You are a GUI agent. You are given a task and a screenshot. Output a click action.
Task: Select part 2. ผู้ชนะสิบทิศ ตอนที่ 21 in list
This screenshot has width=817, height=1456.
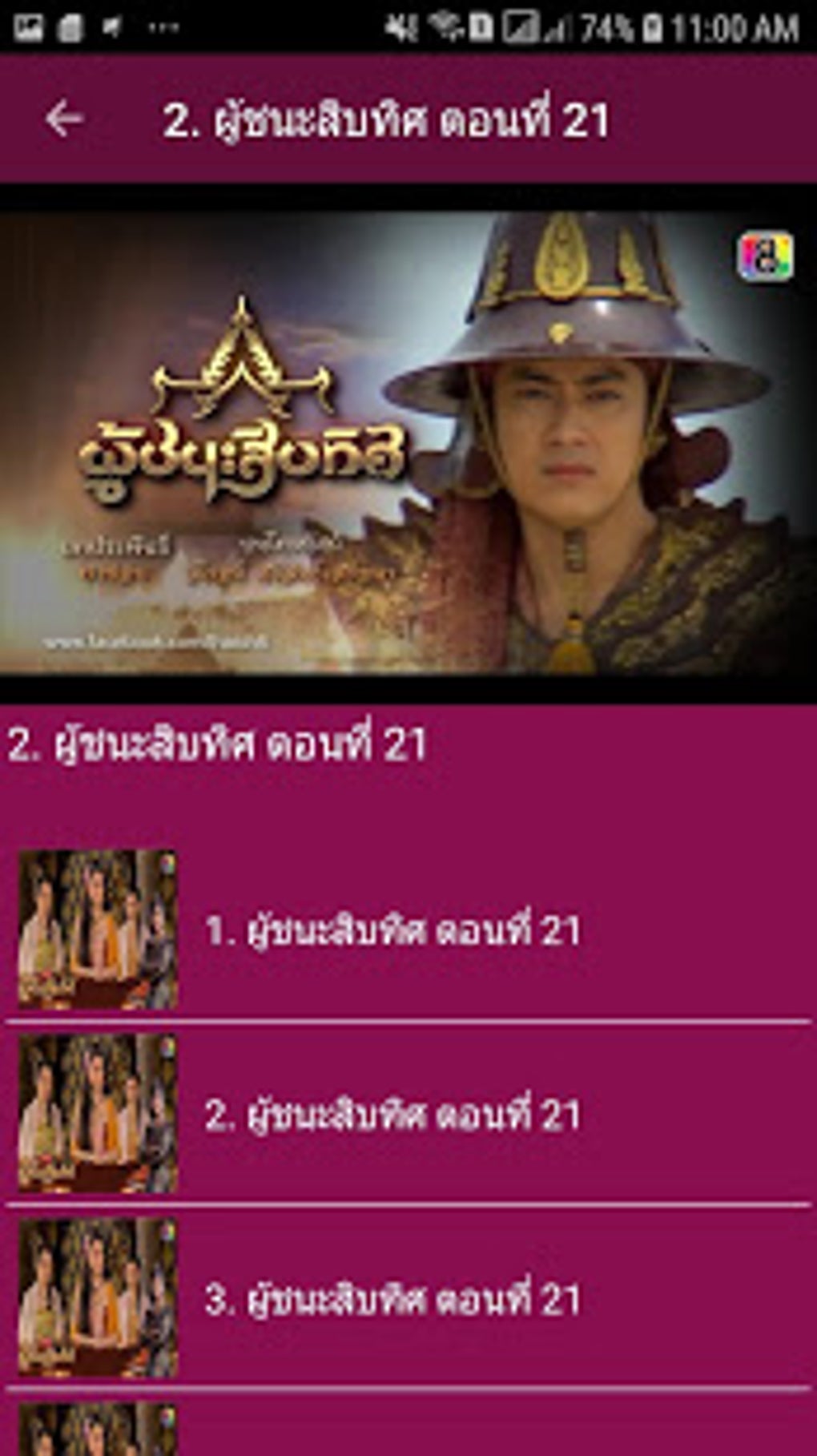[x=392, y=1115]
